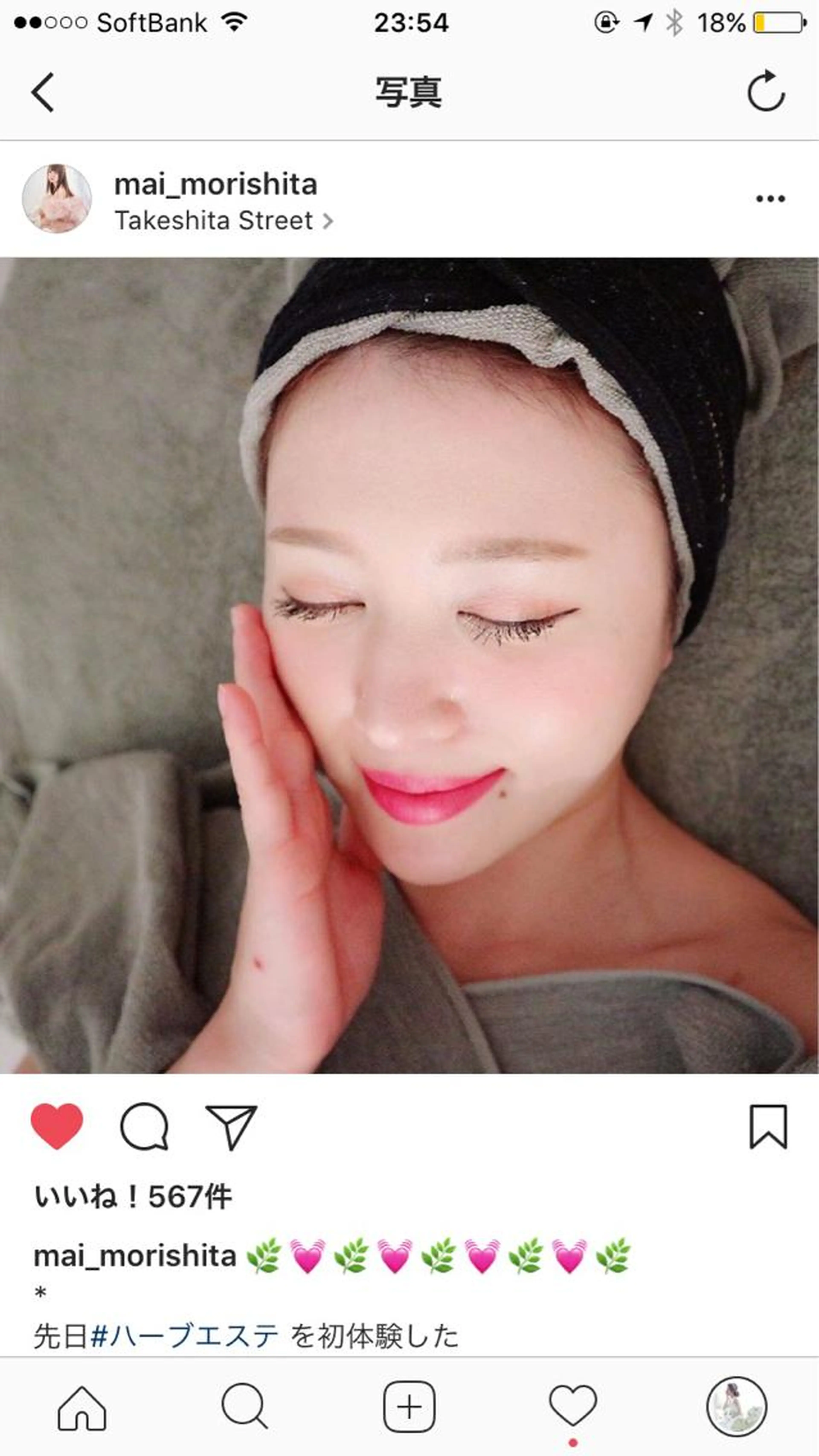This screenshot has height=1456, width=819.
Task: Open the mai_morishita username in the post header
Action: [x=215, y=184]
